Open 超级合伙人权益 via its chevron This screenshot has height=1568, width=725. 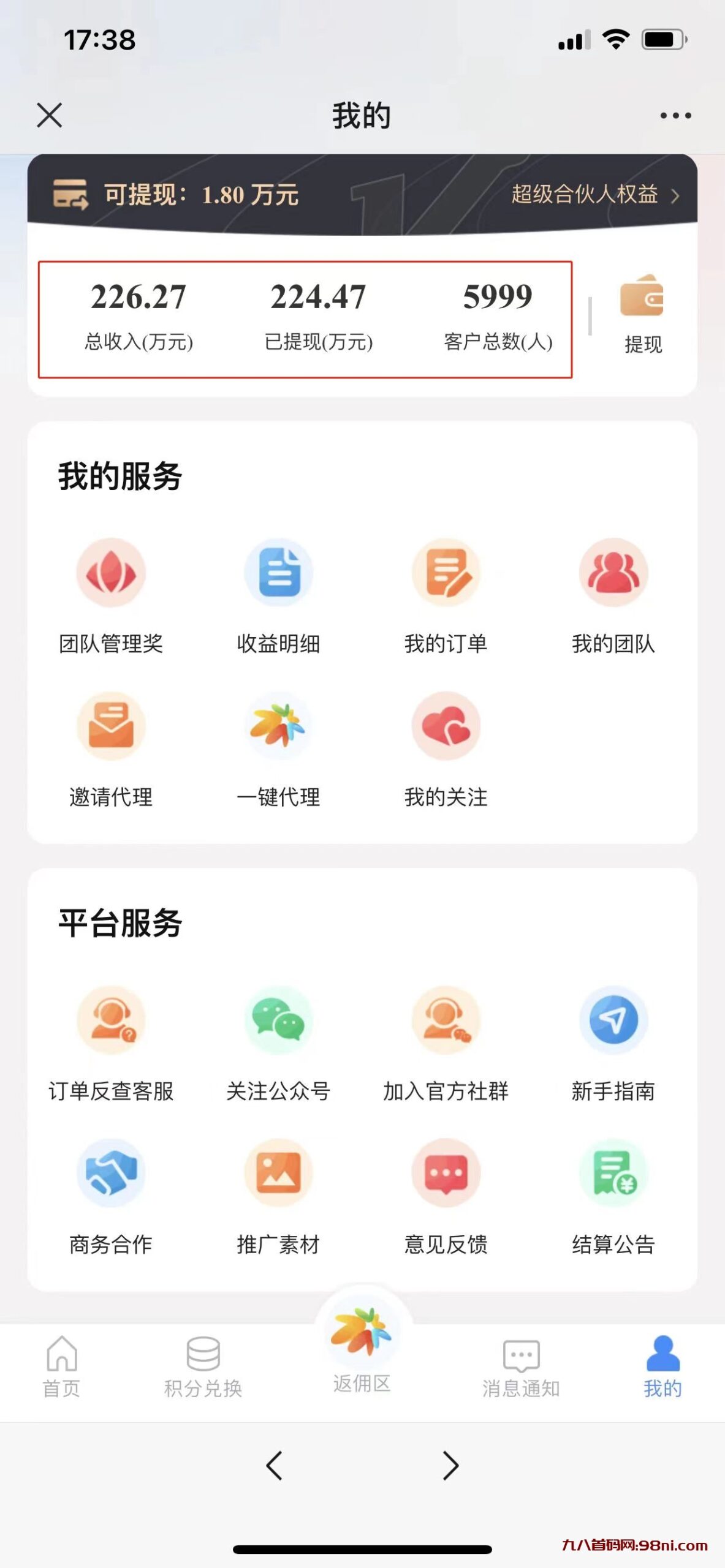tap(676, 196)
